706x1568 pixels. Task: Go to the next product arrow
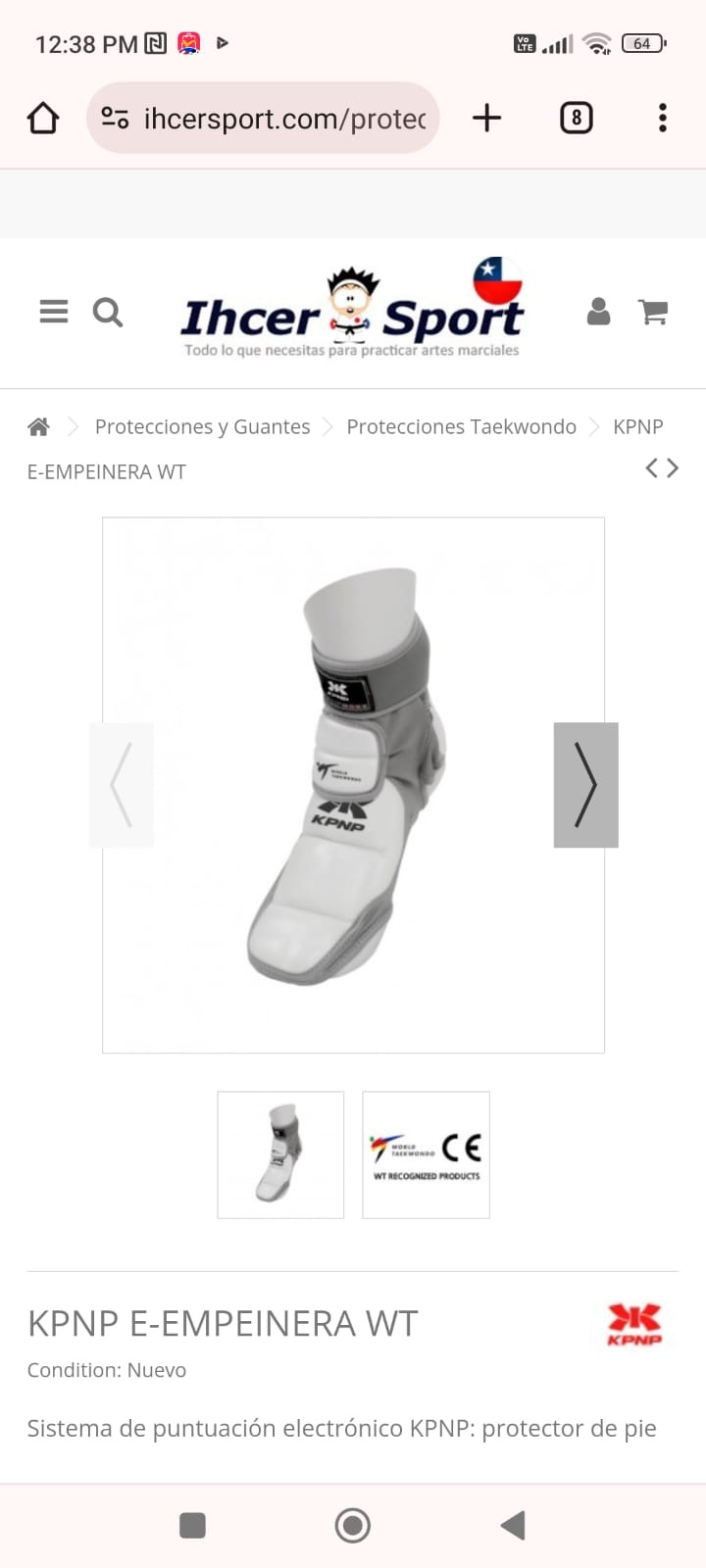[673, 468]
